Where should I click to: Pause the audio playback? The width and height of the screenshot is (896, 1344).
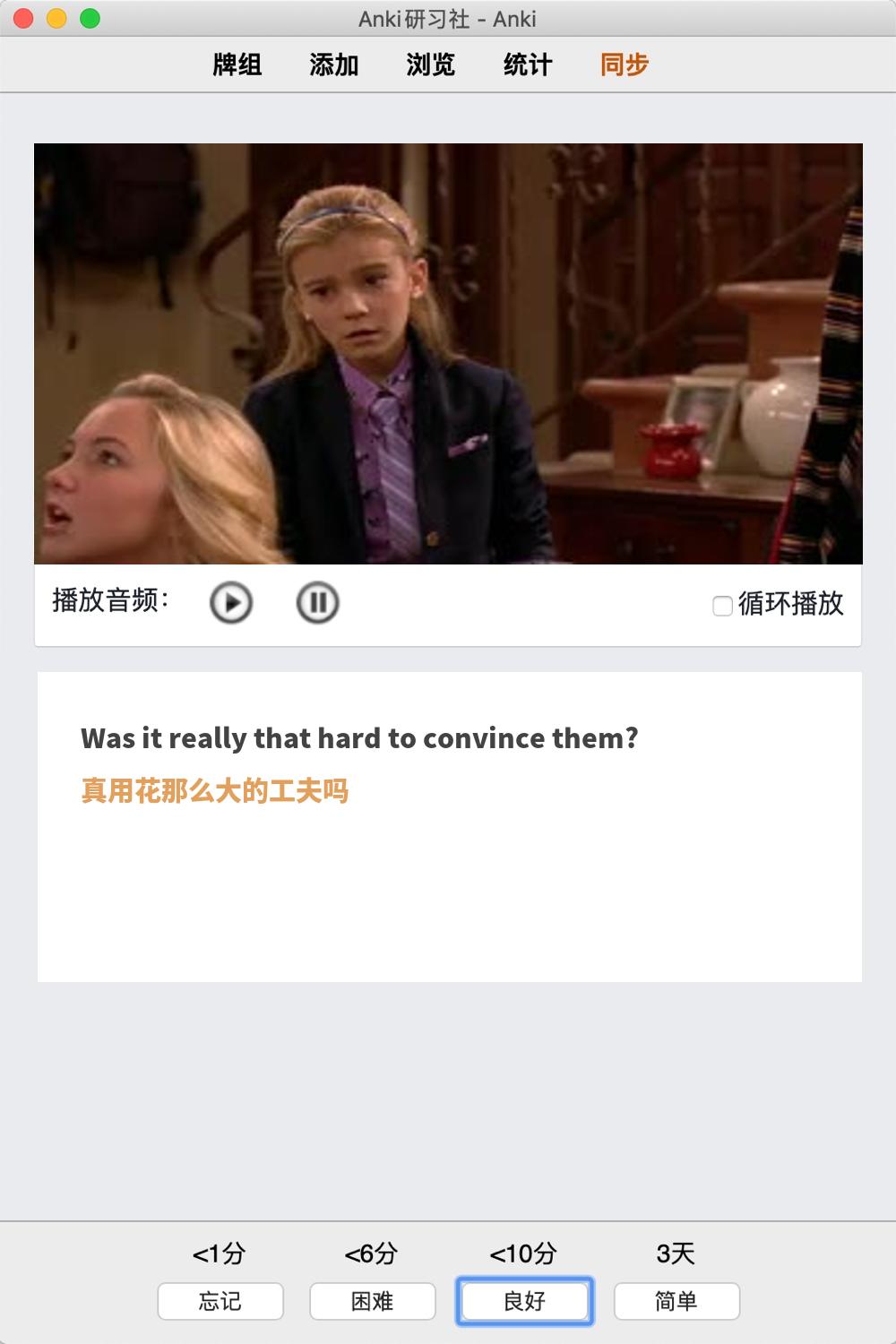tap(317, 603)
